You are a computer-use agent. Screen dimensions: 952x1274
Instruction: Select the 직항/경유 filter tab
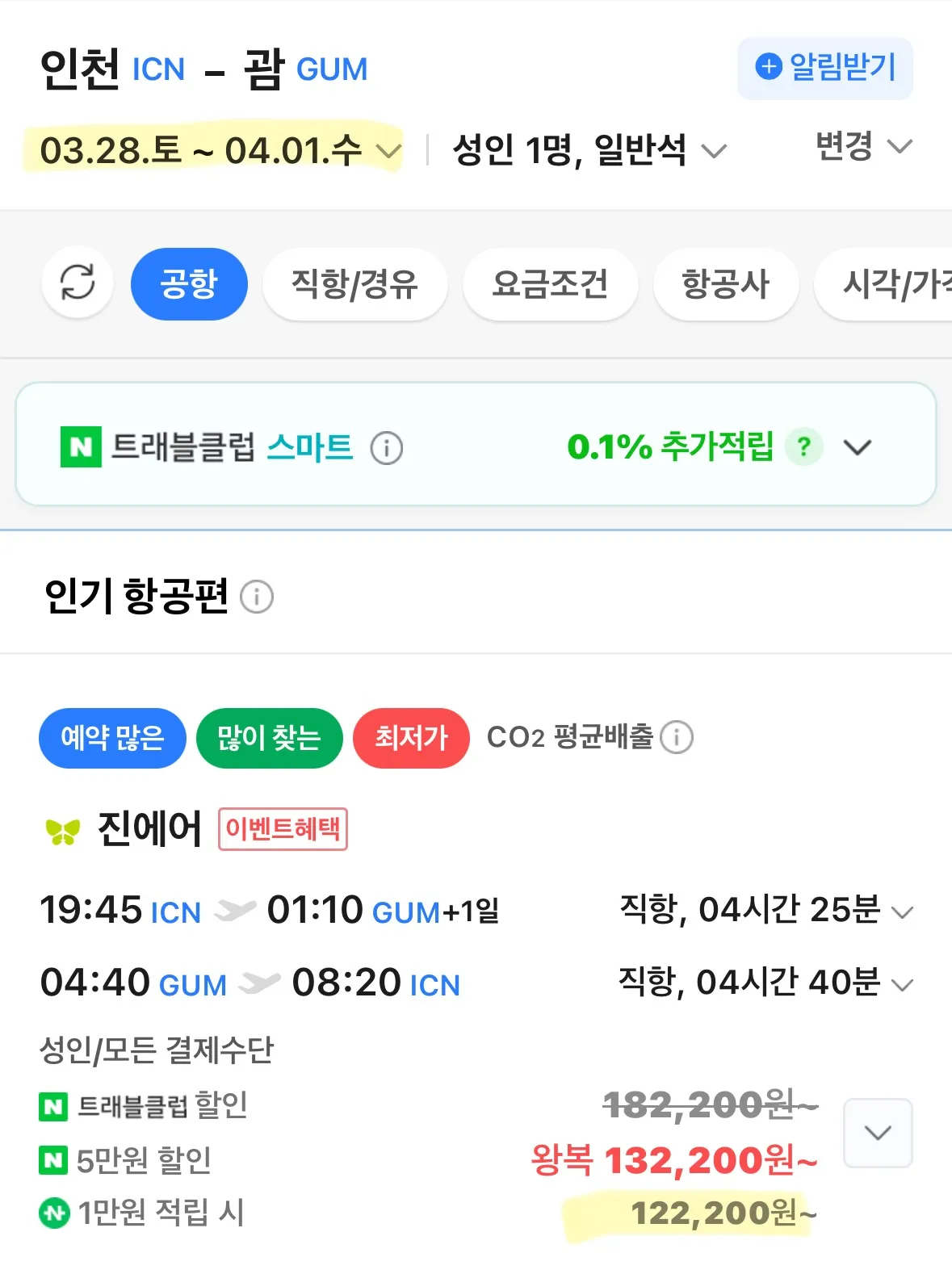click(354, 284)
